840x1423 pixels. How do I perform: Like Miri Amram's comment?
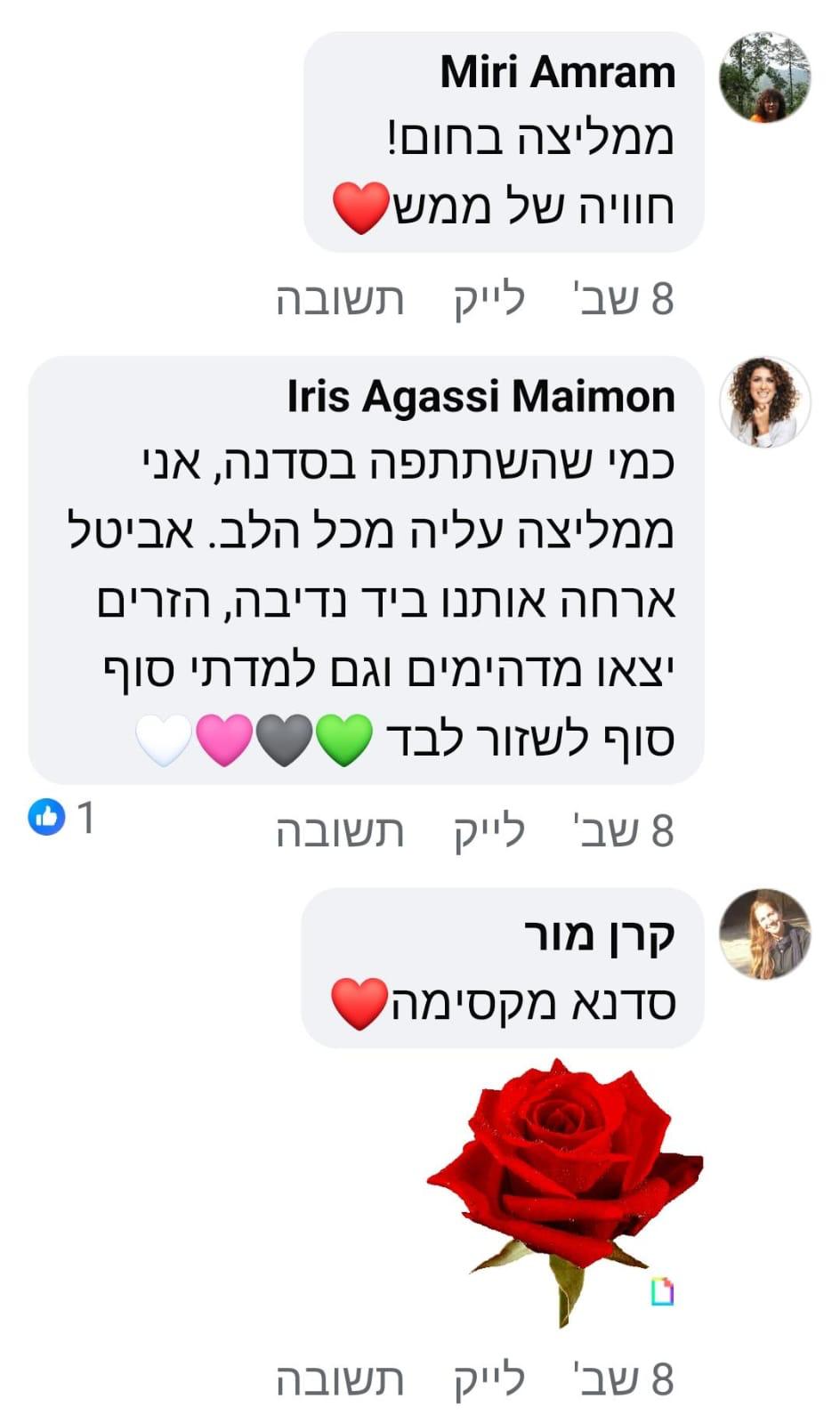[489, 299]
